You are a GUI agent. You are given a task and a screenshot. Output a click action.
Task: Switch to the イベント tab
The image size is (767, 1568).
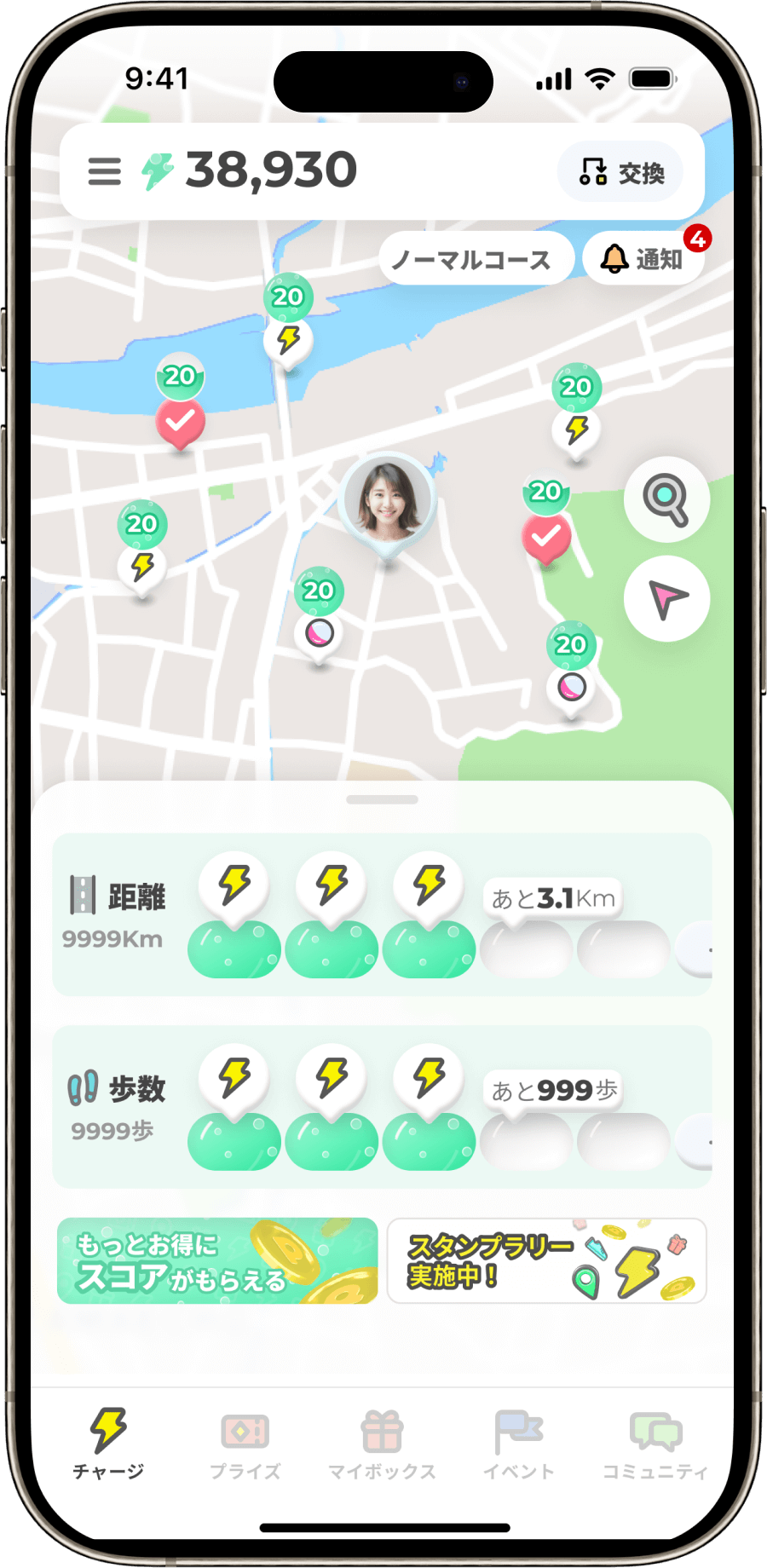518,1445
